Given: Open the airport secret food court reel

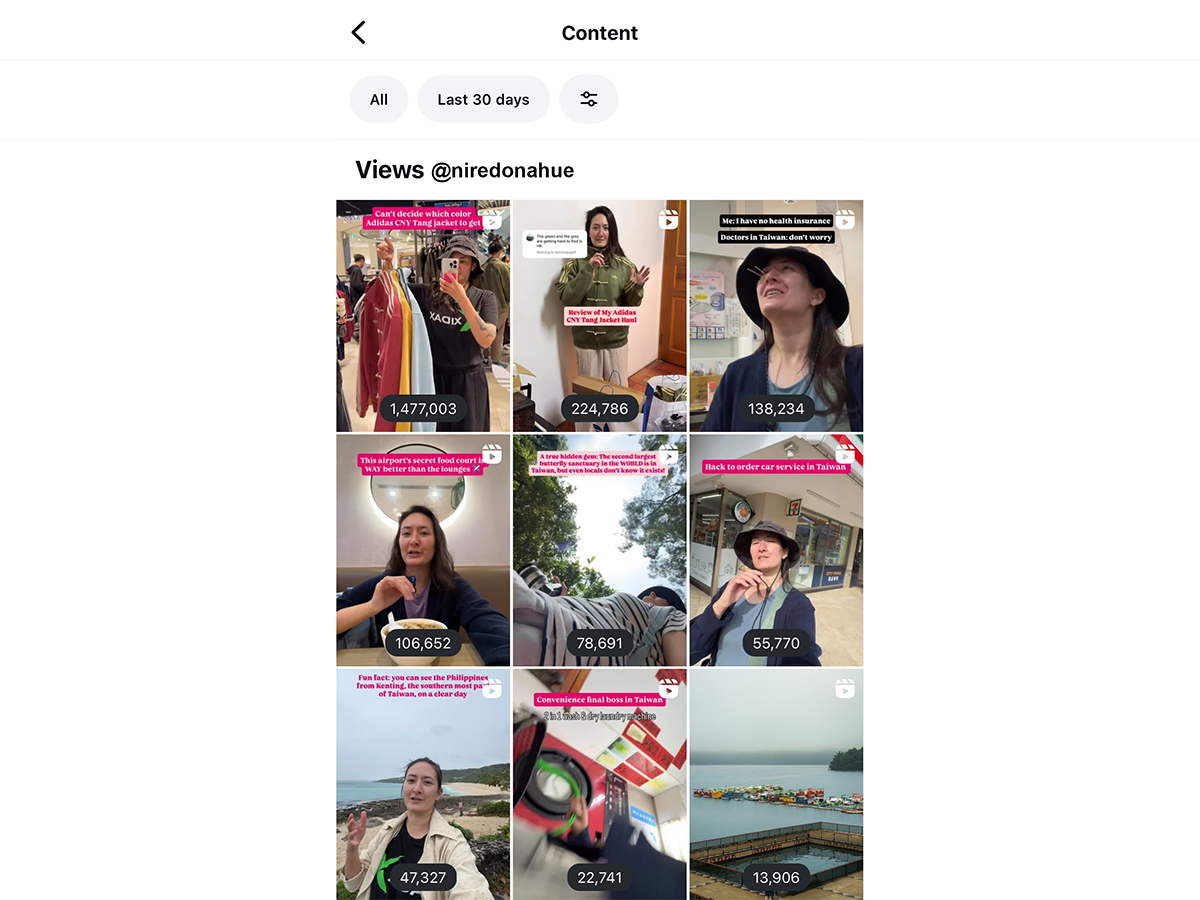Looking at the screenshot, I should (423, 550).
